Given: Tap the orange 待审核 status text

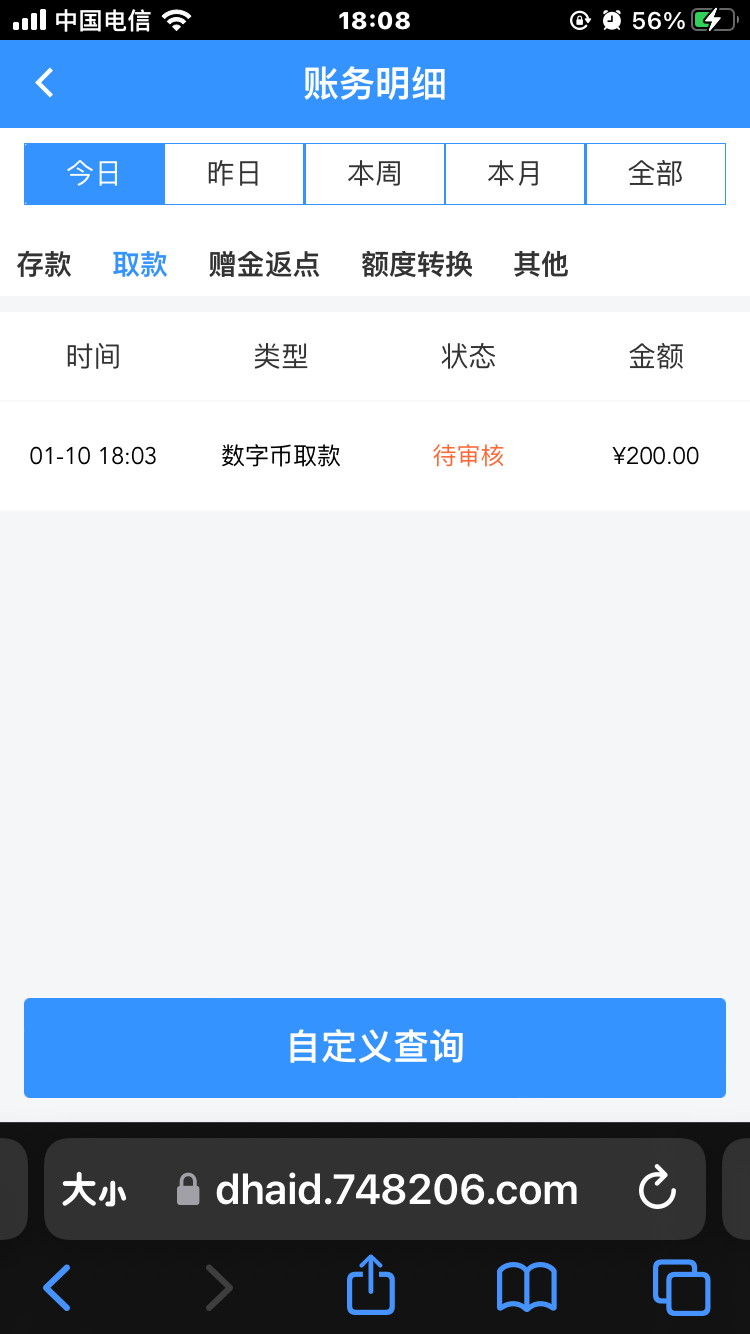Looking at the screenshot, I should [468, 456].
